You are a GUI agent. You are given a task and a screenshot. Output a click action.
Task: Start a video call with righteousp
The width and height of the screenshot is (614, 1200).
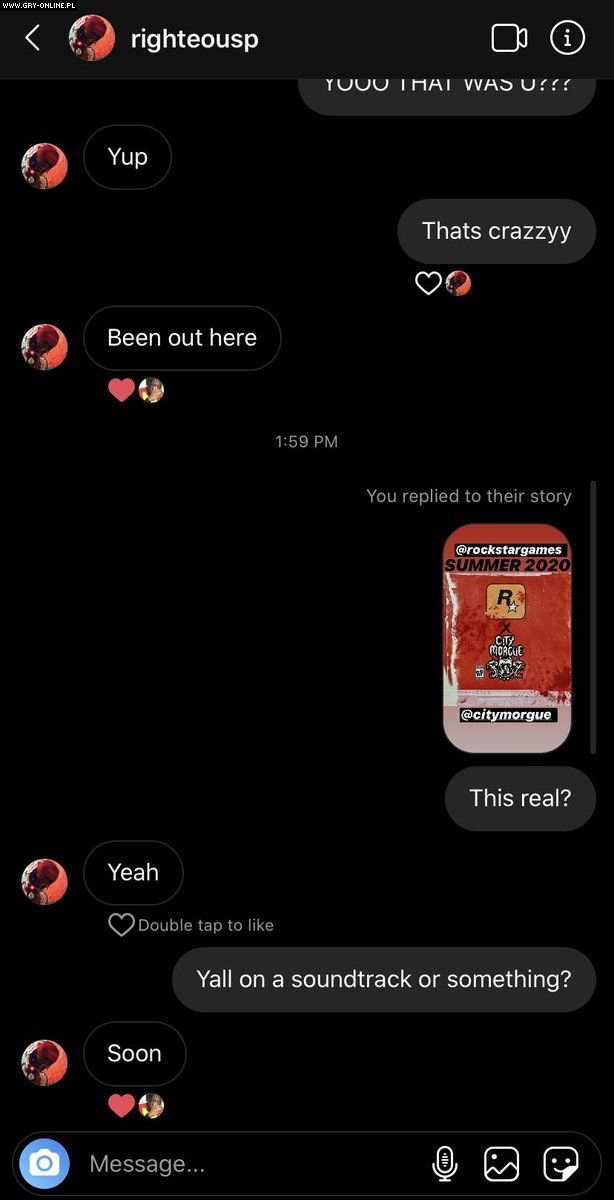click(x=509, y=38)
